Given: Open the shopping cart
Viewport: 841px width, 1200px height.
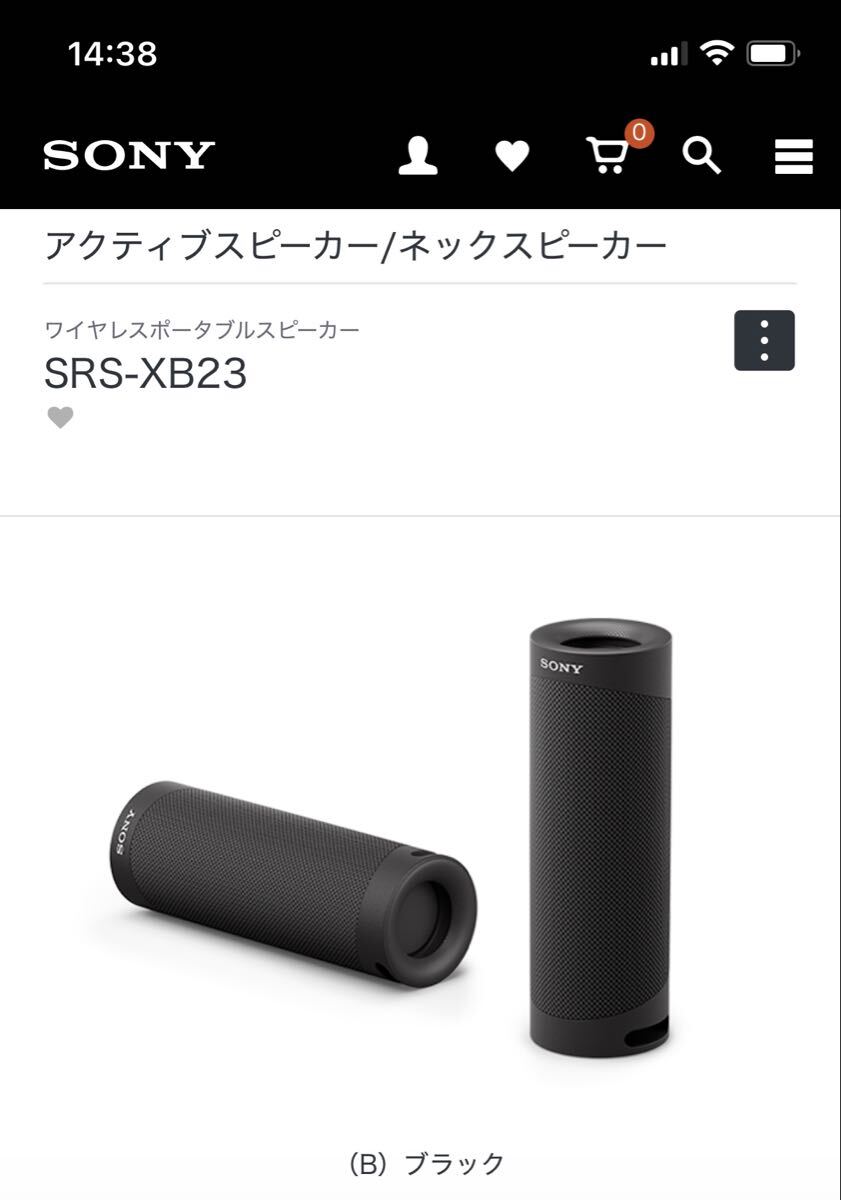Looking at the screenshot, I should pos(608,156).
